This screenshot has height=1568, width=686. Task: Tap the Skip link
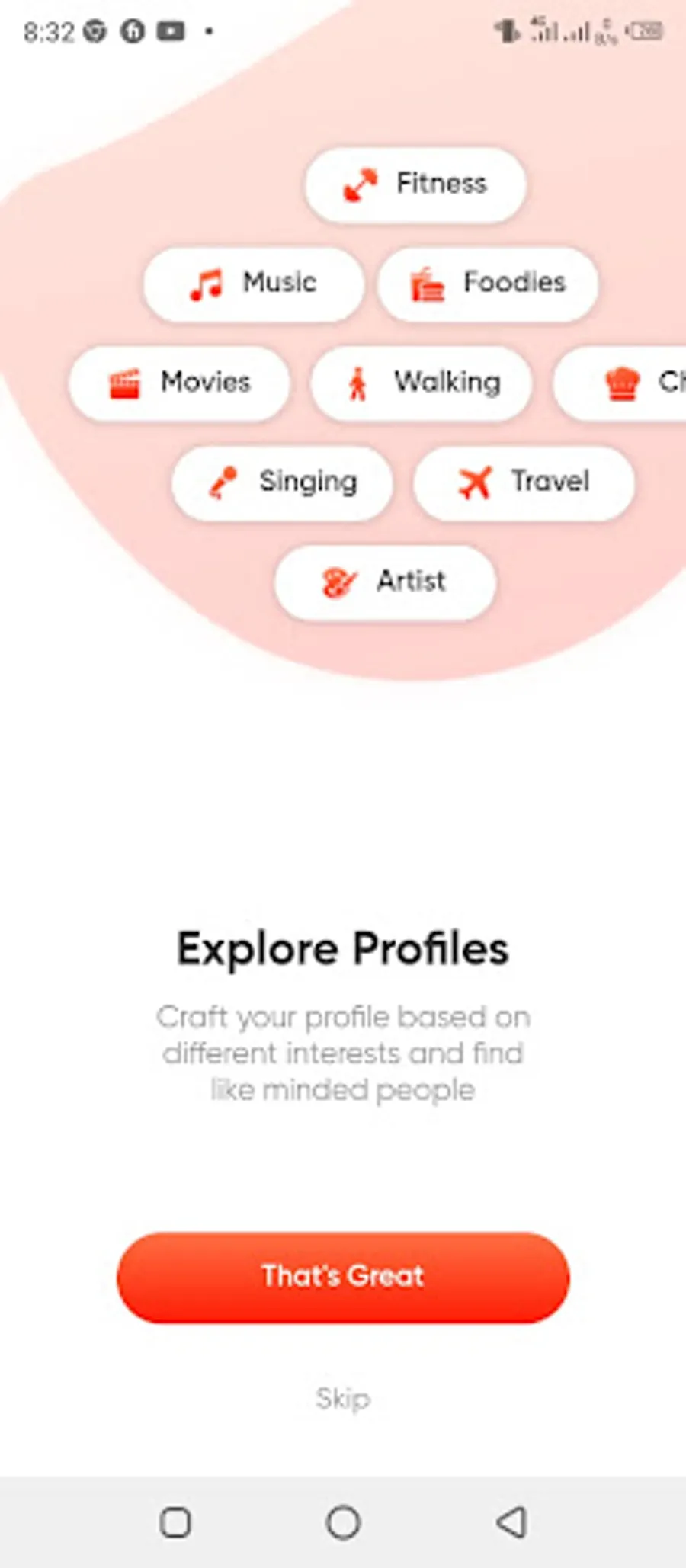(342, 1399)
